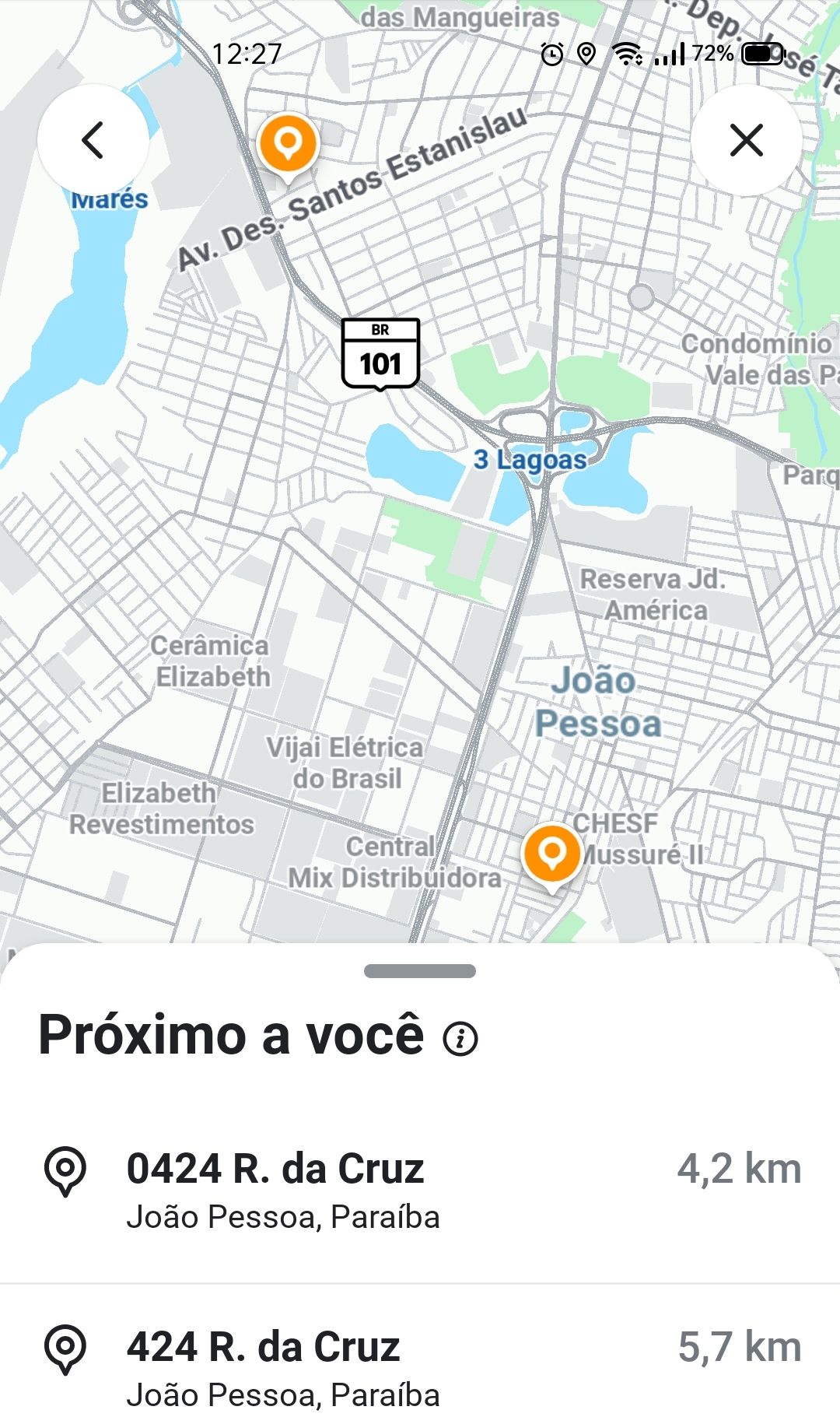This screenshot has width=840, height=1424.
Task: Tap the orange pin near CHESF Mussuré II
Action: [x=552, y=854]
